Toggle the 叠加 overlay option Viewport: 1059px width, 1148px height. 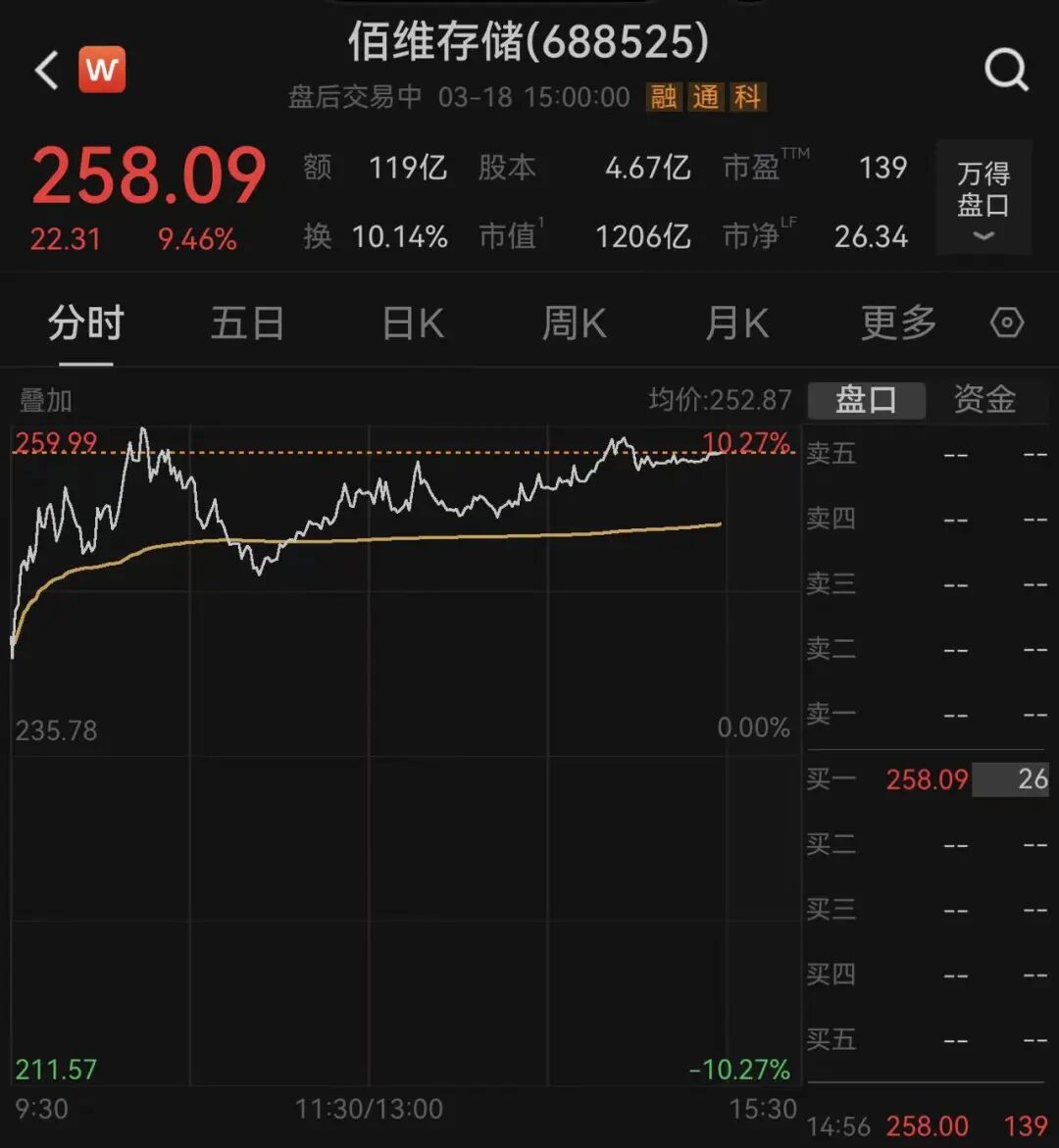point(44,401)
